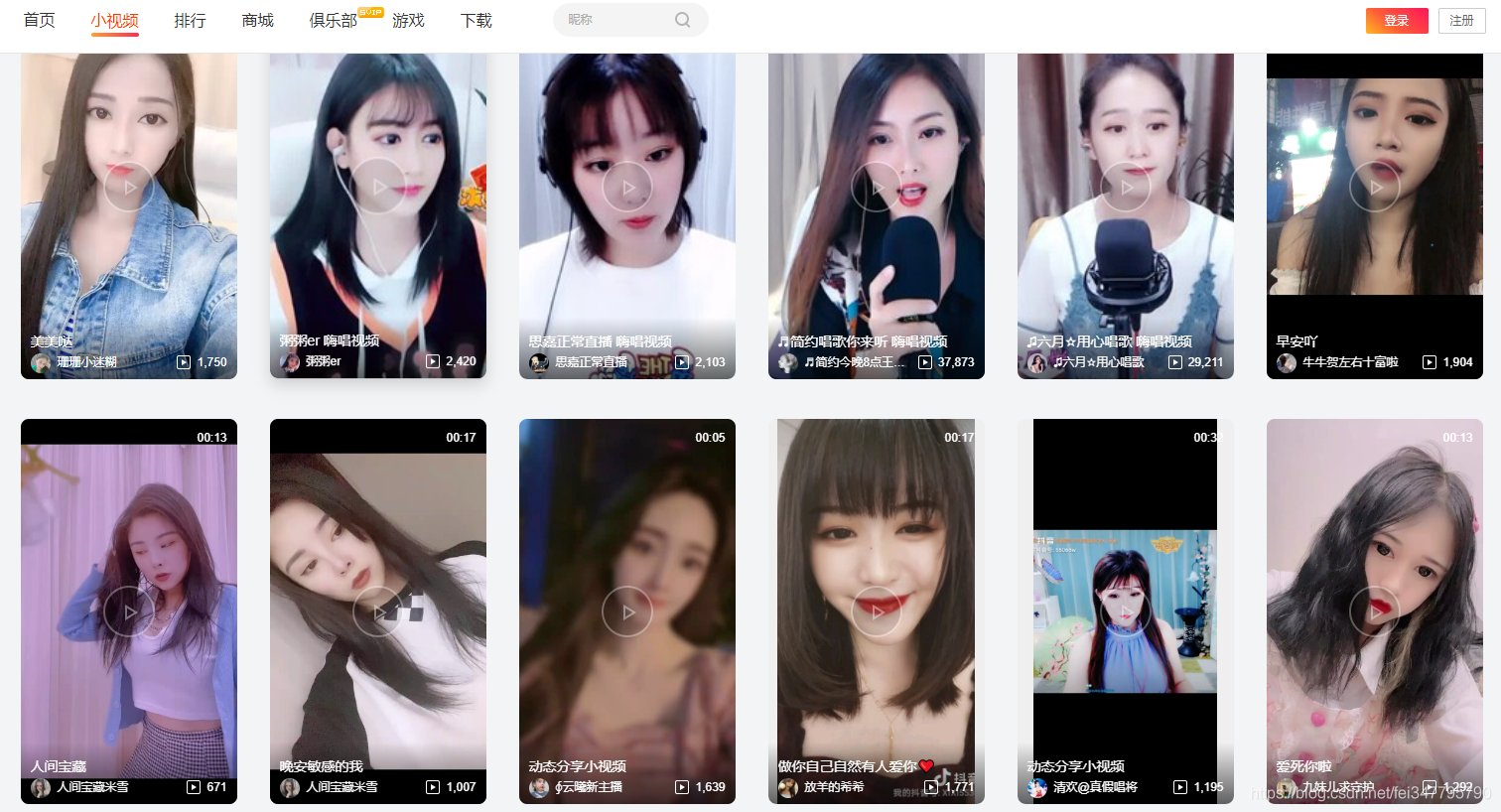
Task: Tap the 昵称 search field
Action: (615, 20)
